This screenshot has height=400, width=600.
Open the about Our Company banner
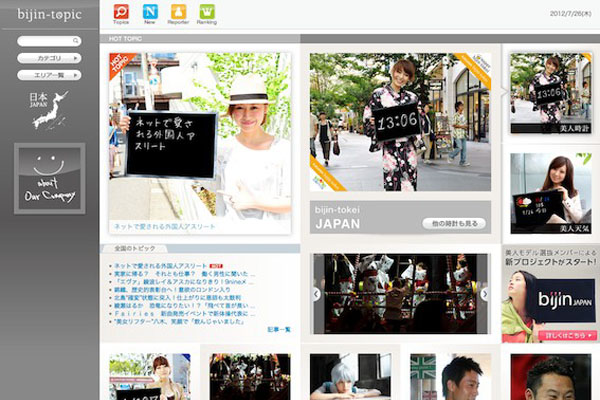pyautogui.click(x=49, y=176)
